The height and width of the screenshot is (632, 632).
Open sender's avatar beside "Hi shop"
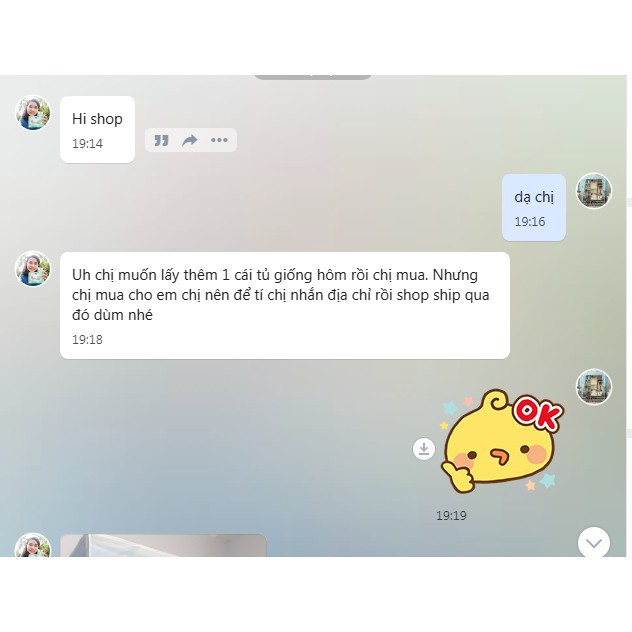pyautogui.click(x=33, y=113)
